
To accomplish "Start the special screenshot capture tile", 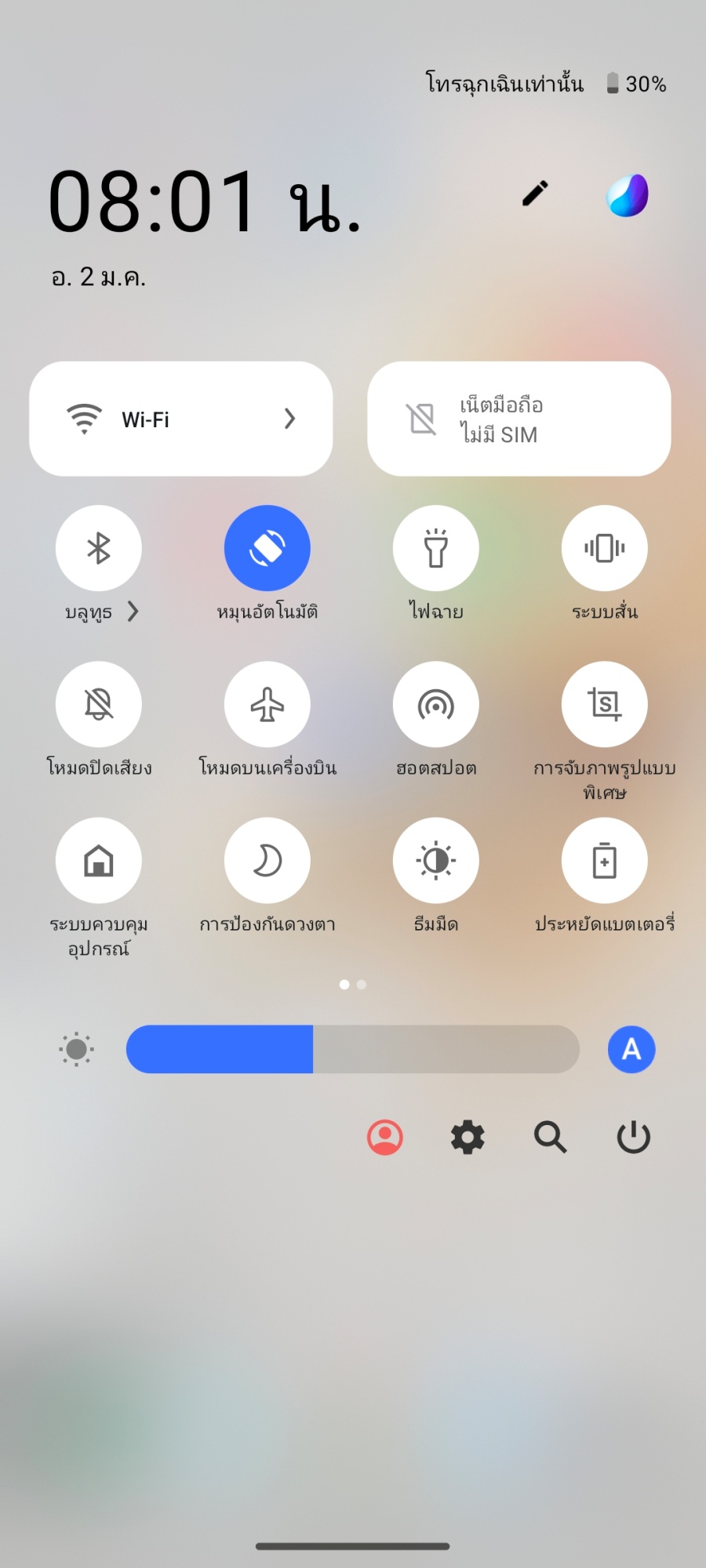I will point(604,704).
